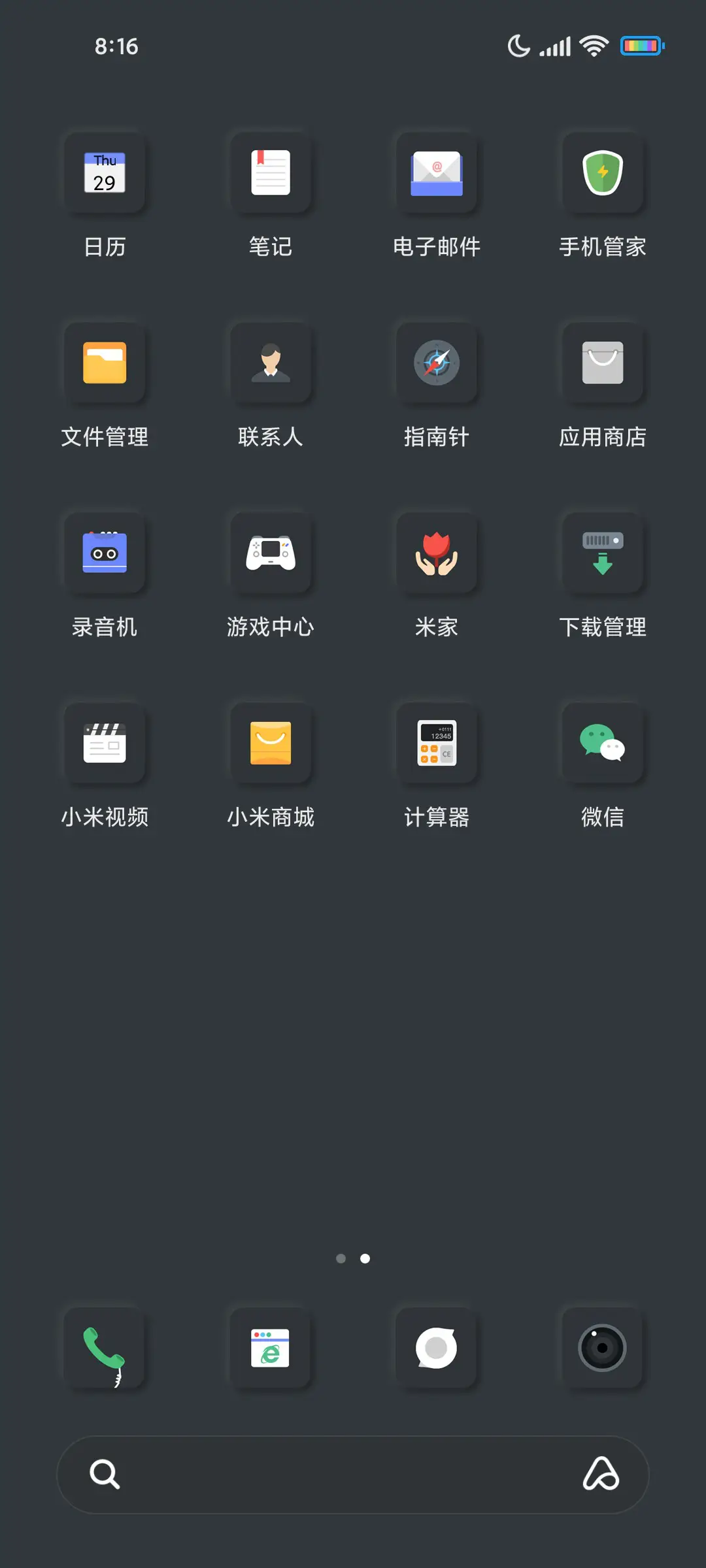706x1568 pixels.
Task: Open the 联系人 contacts app
Action: click(x=271, y=363)
